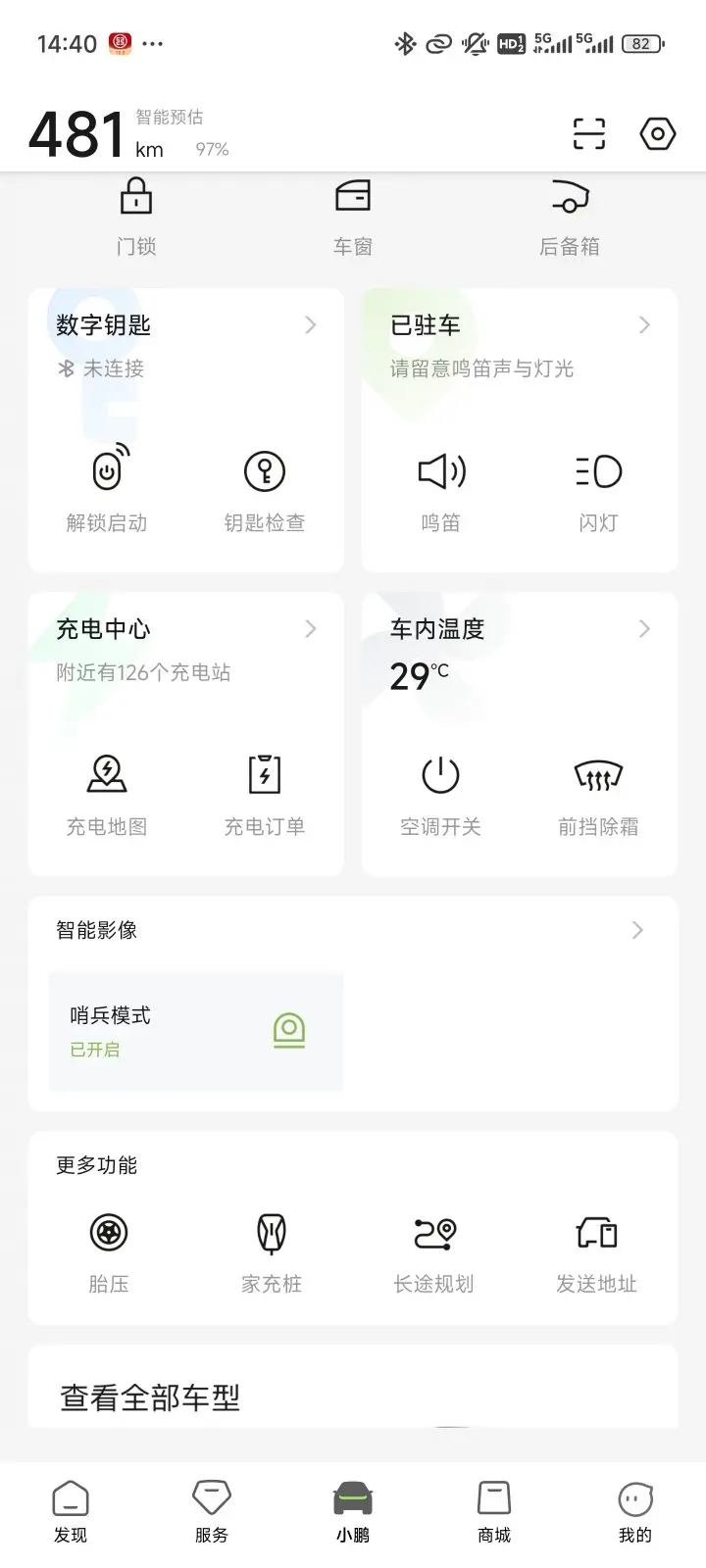Open the 车窗 window control
The height and width of the screenshot is (1568, 706).
pos(353,218)
